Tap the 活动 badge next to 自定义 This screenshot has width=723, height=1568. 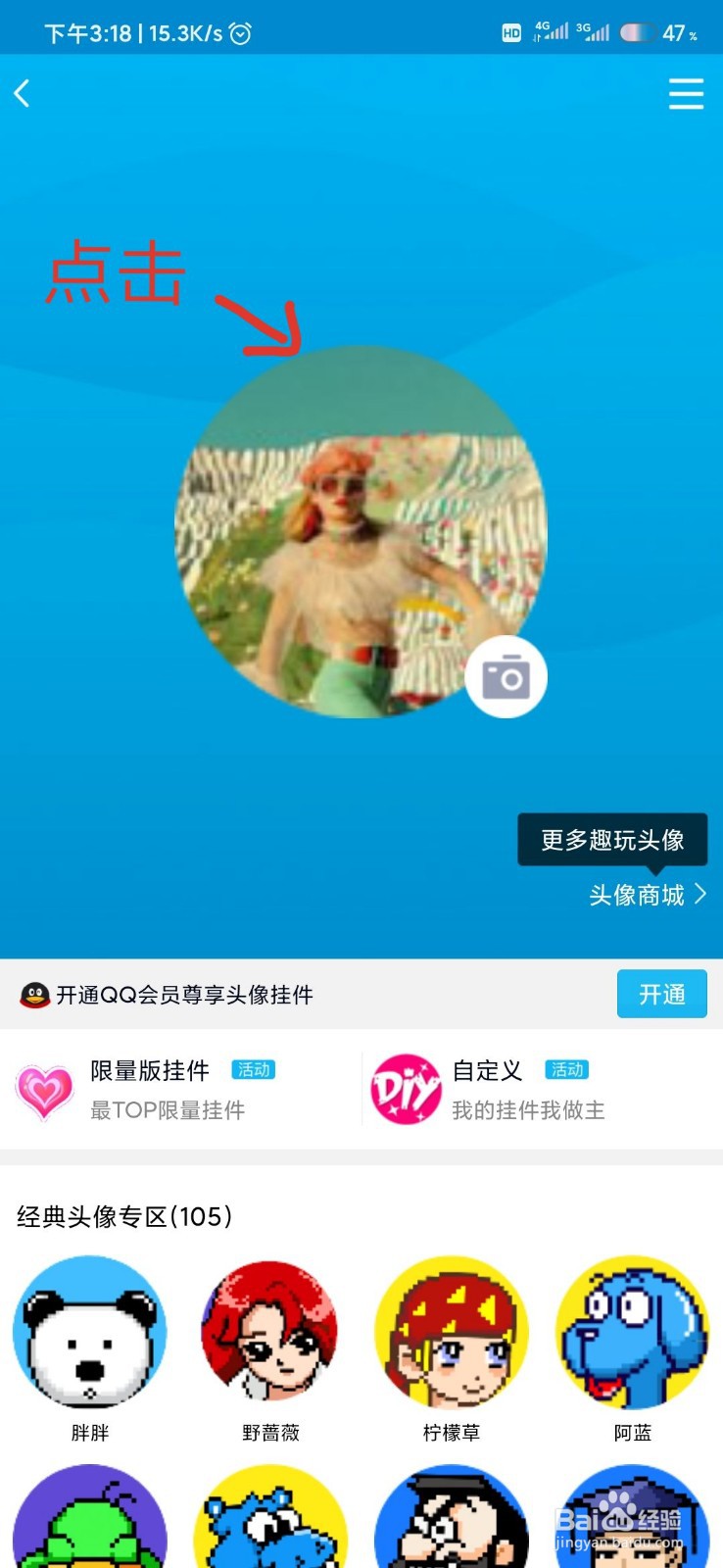point(567,1070)
